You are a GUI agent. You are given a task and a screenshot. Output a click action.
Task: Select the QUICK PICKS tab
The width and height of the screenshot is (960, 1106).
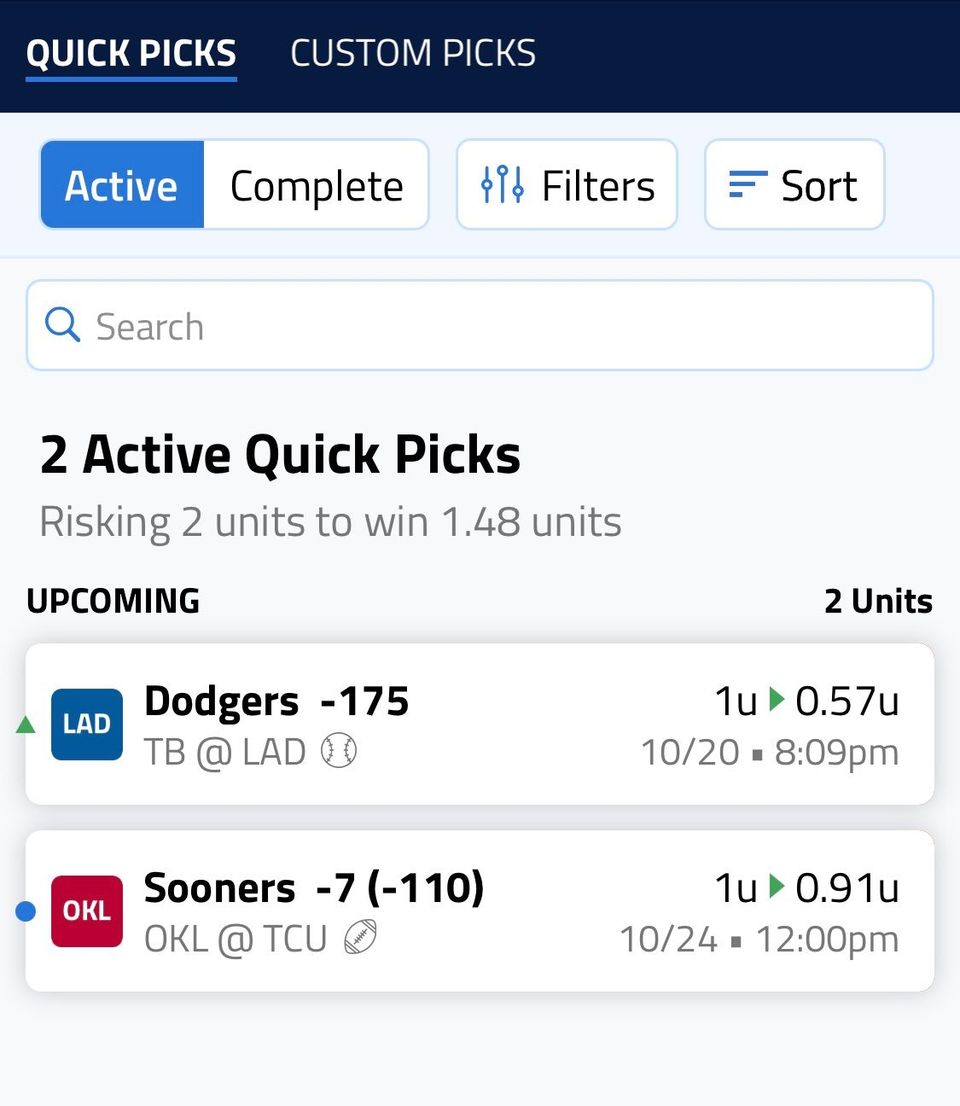pyautogui.click(x=131, y=53)
